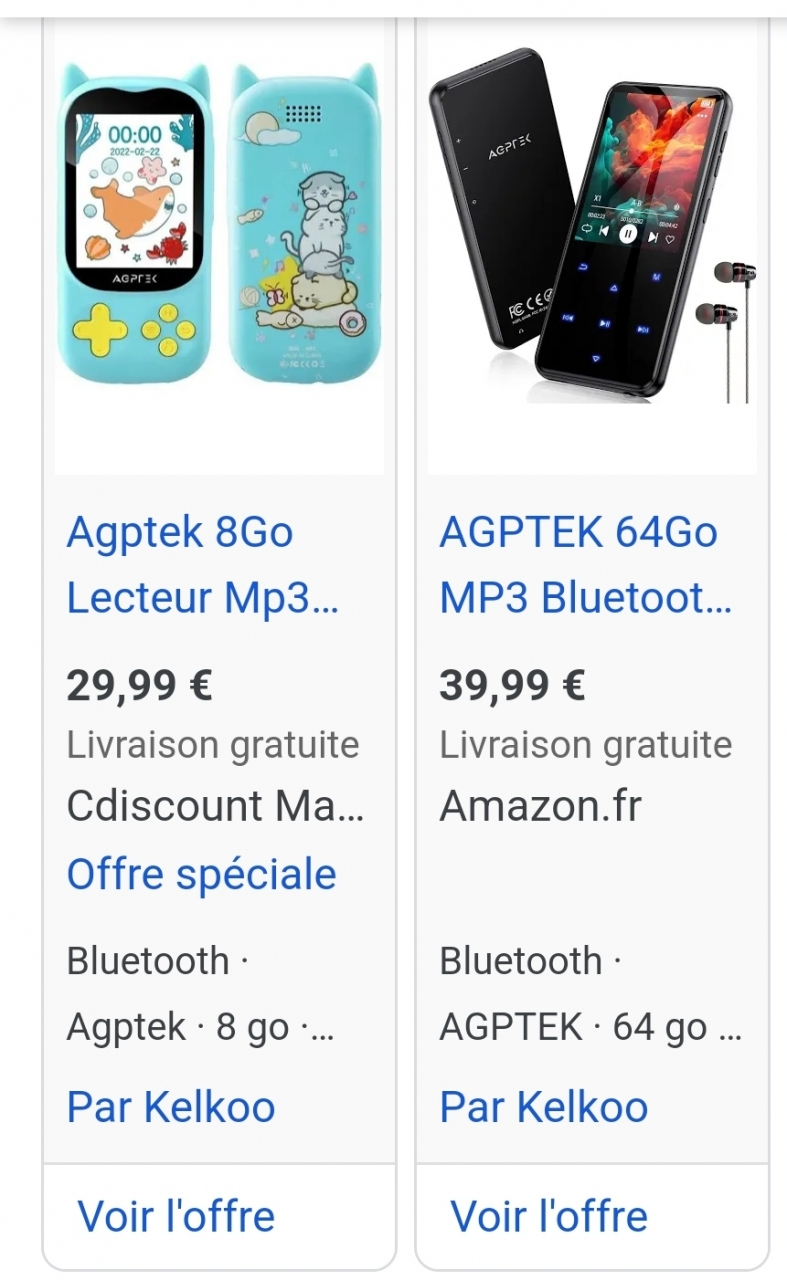Open the AGPTEK 64Go MP3 Bluetooth product image

(592, 245)
